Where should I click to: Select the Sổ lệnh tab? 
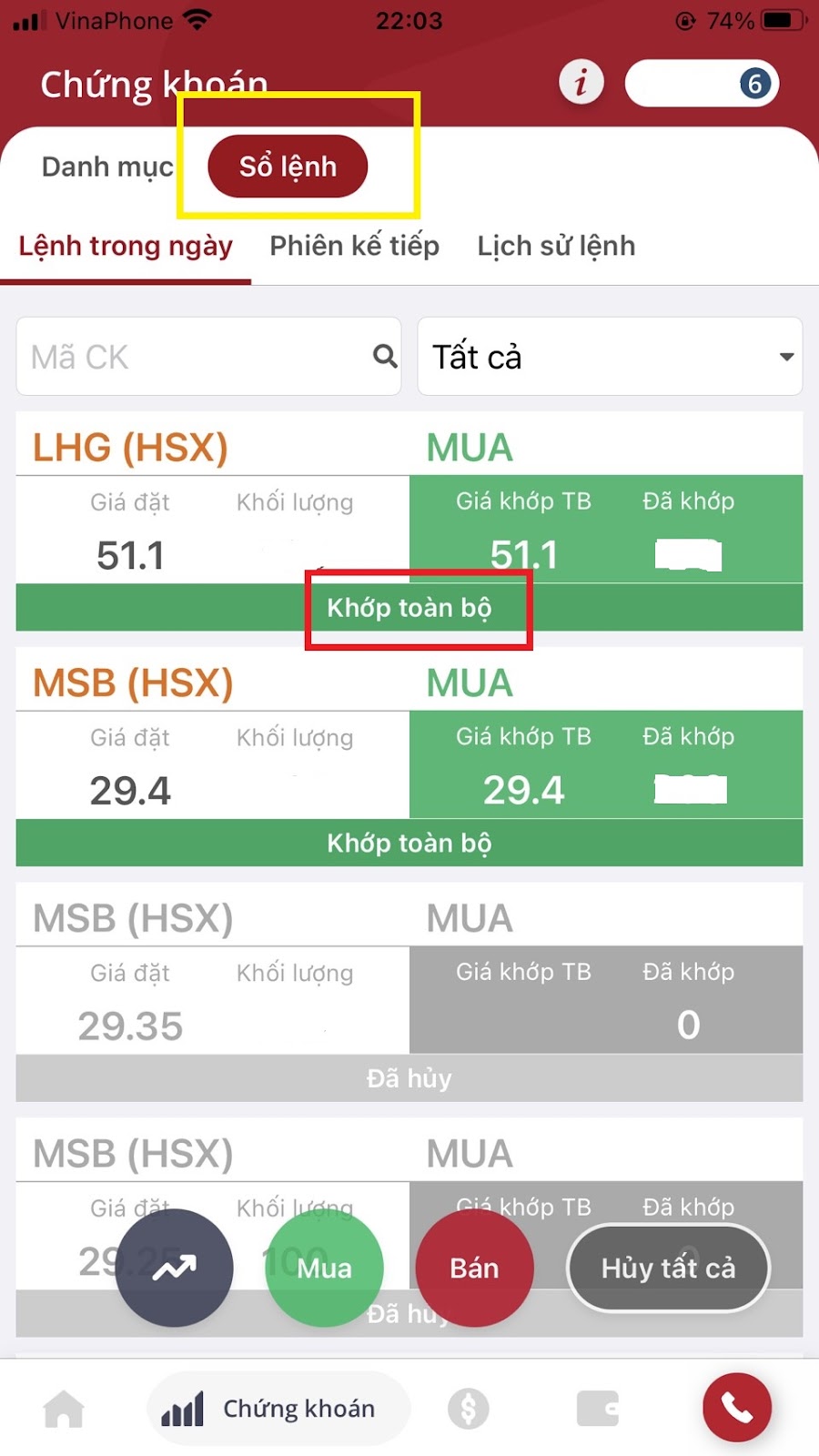(x=288, y=167)
